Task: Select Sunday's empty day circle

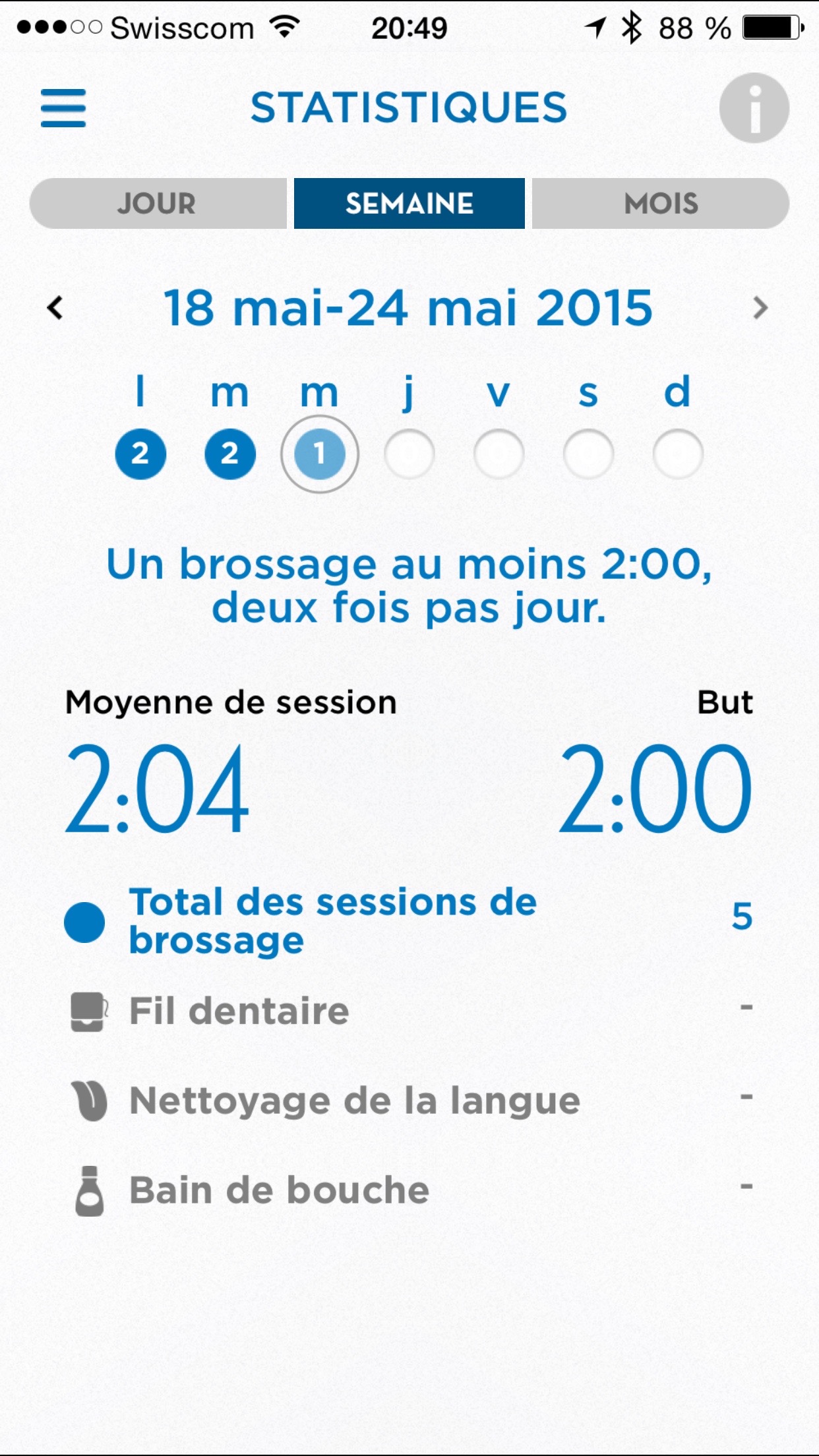Action: tap(678, 454)
